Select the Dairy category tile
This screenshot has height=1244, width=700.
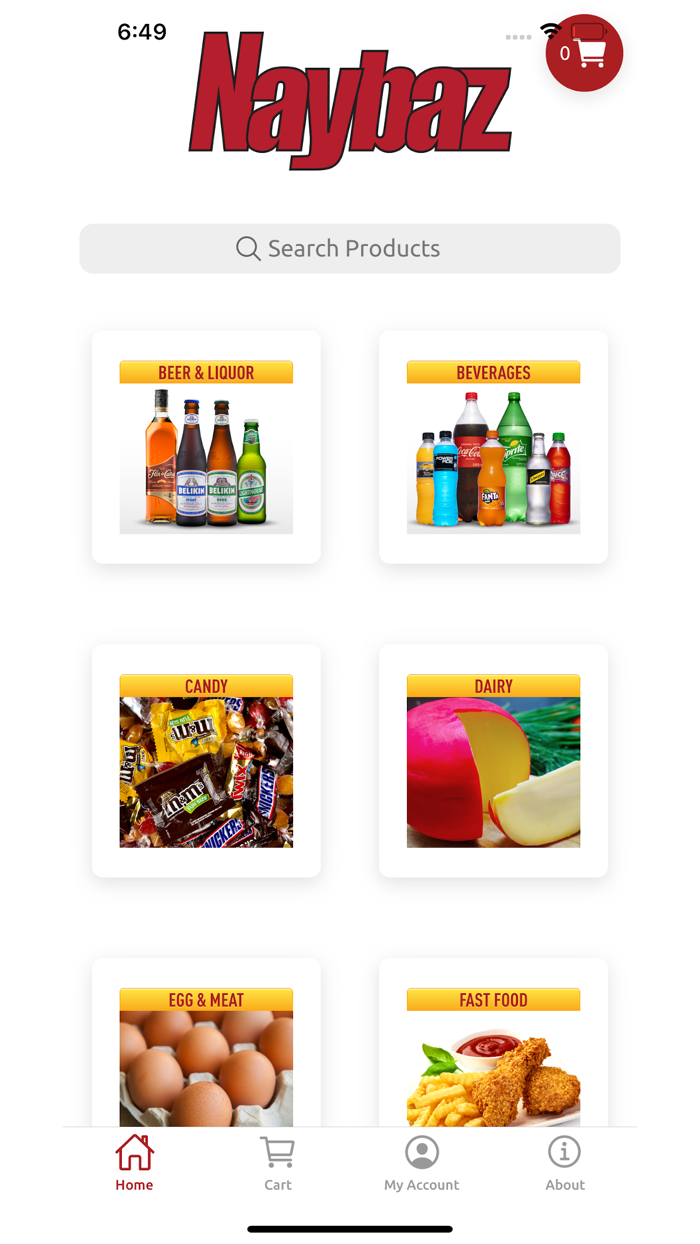tap(493, 761)
